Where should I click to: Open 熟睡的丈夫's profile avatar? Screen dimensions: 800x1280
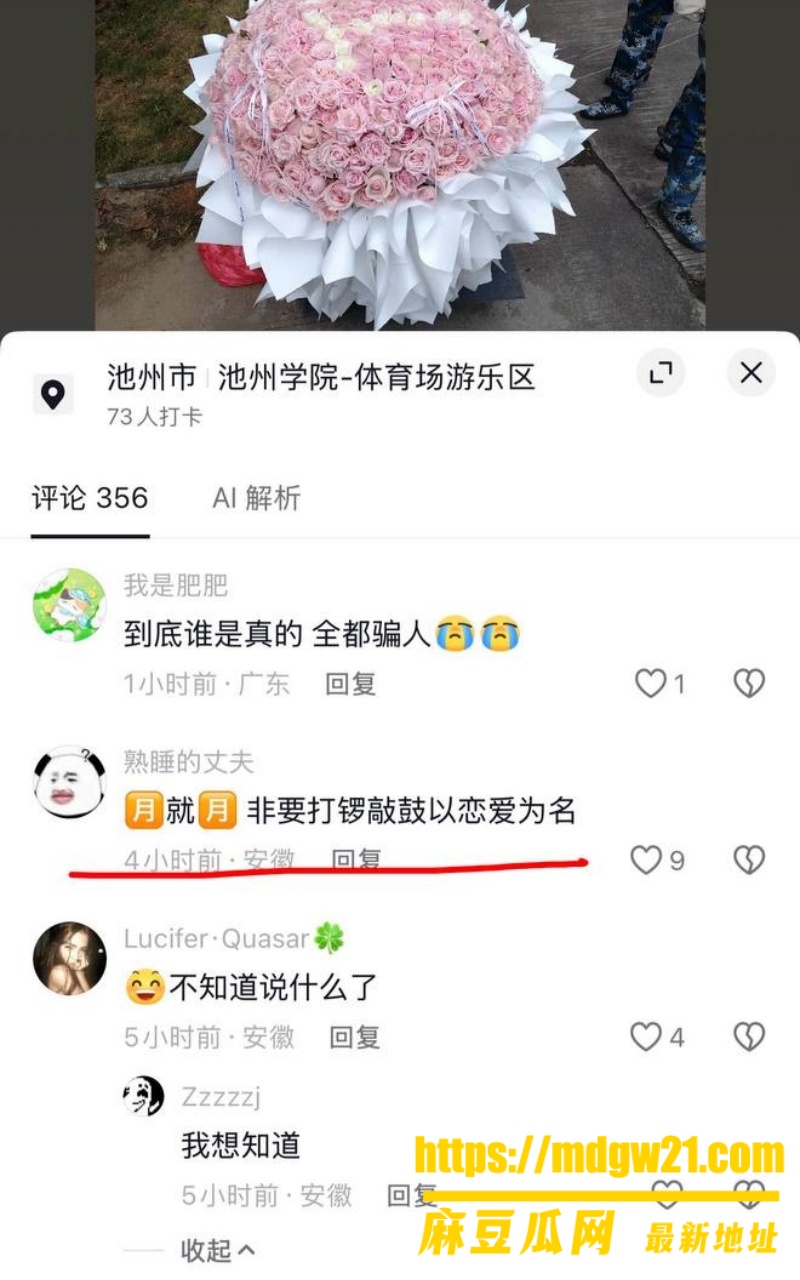pyautogui.click(x=69, y=780)
